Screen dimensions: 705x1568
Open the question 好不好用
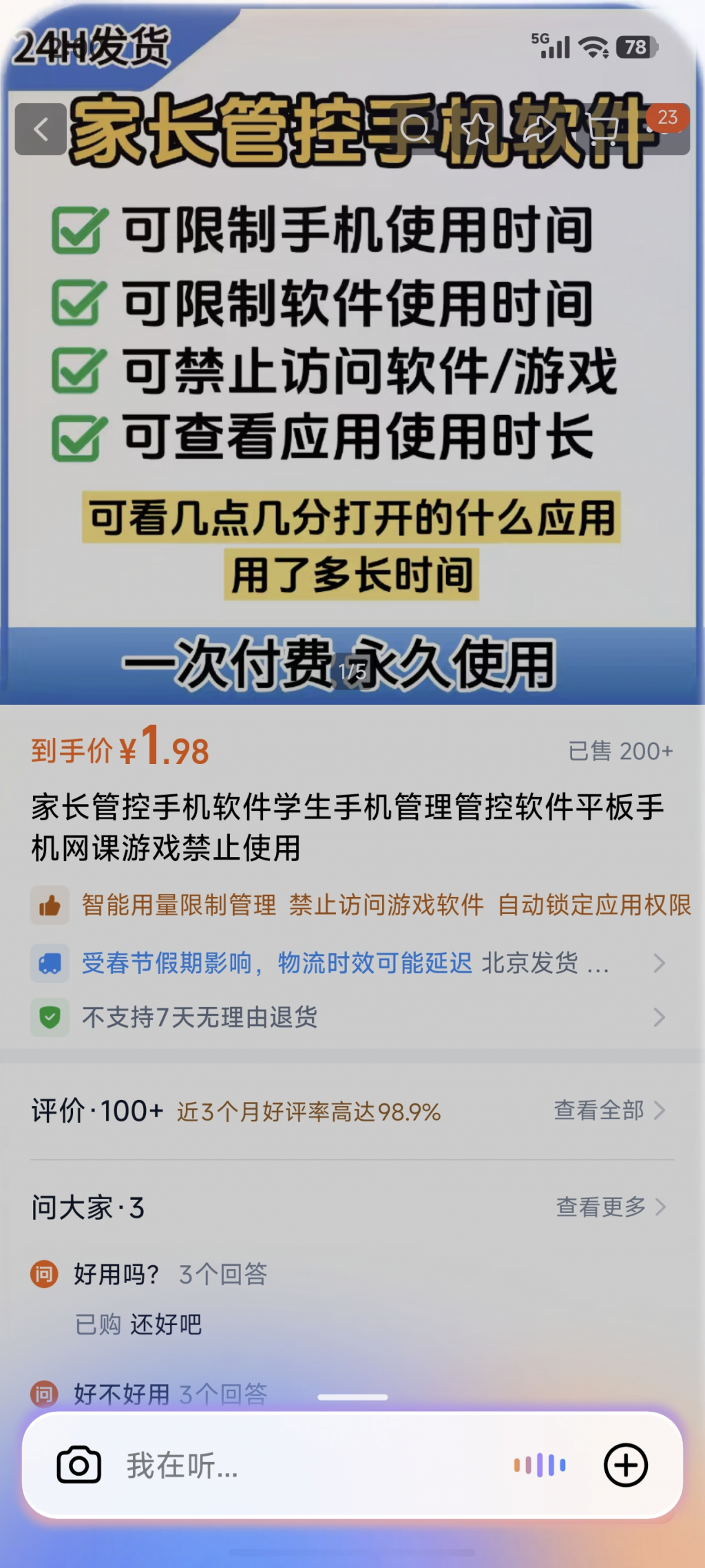point(122,1394)
